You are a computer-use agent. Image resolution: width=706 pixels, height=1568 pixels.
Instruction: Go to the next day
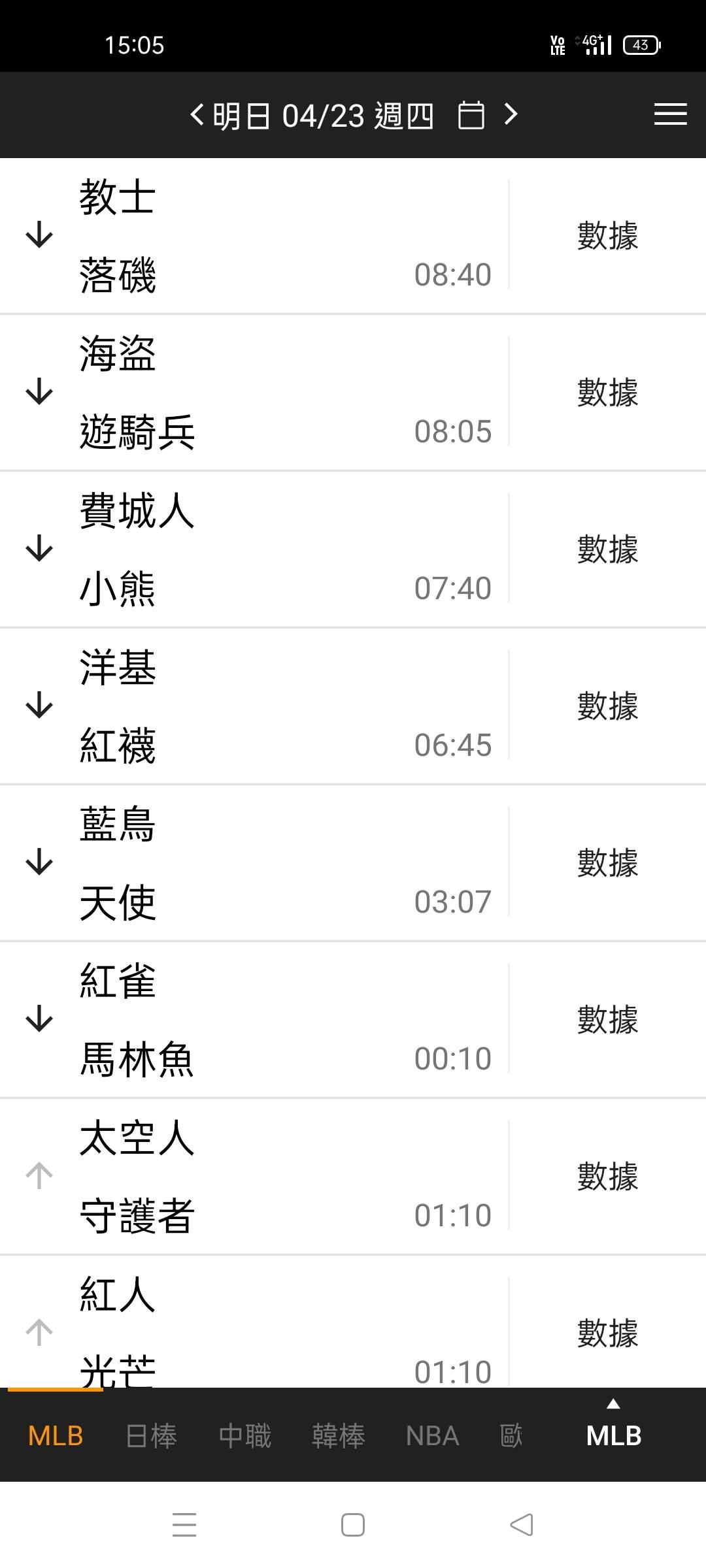coord(511,115)
